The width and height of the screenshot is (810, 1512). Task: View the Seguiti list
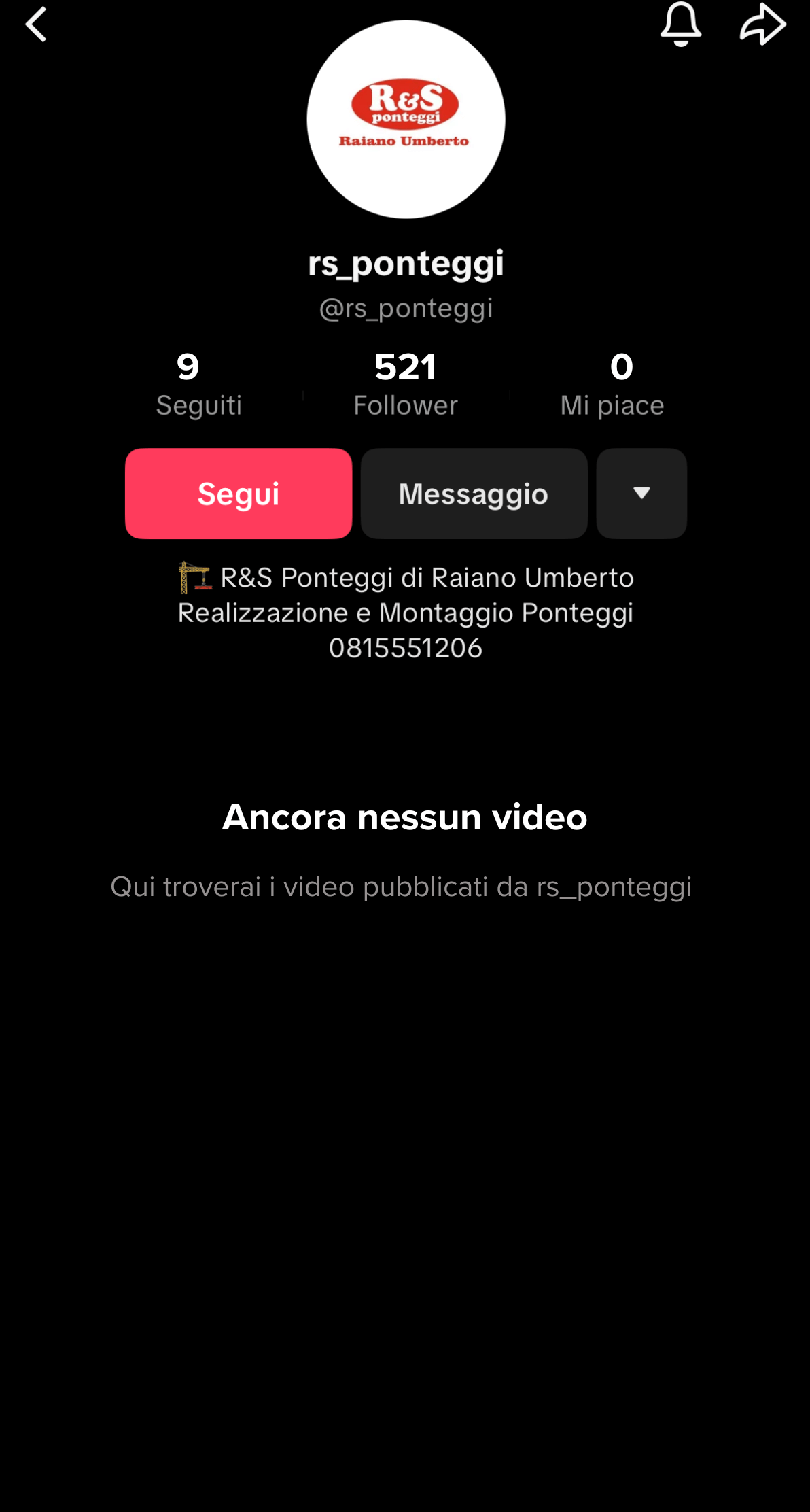click(x=198, y=385)
